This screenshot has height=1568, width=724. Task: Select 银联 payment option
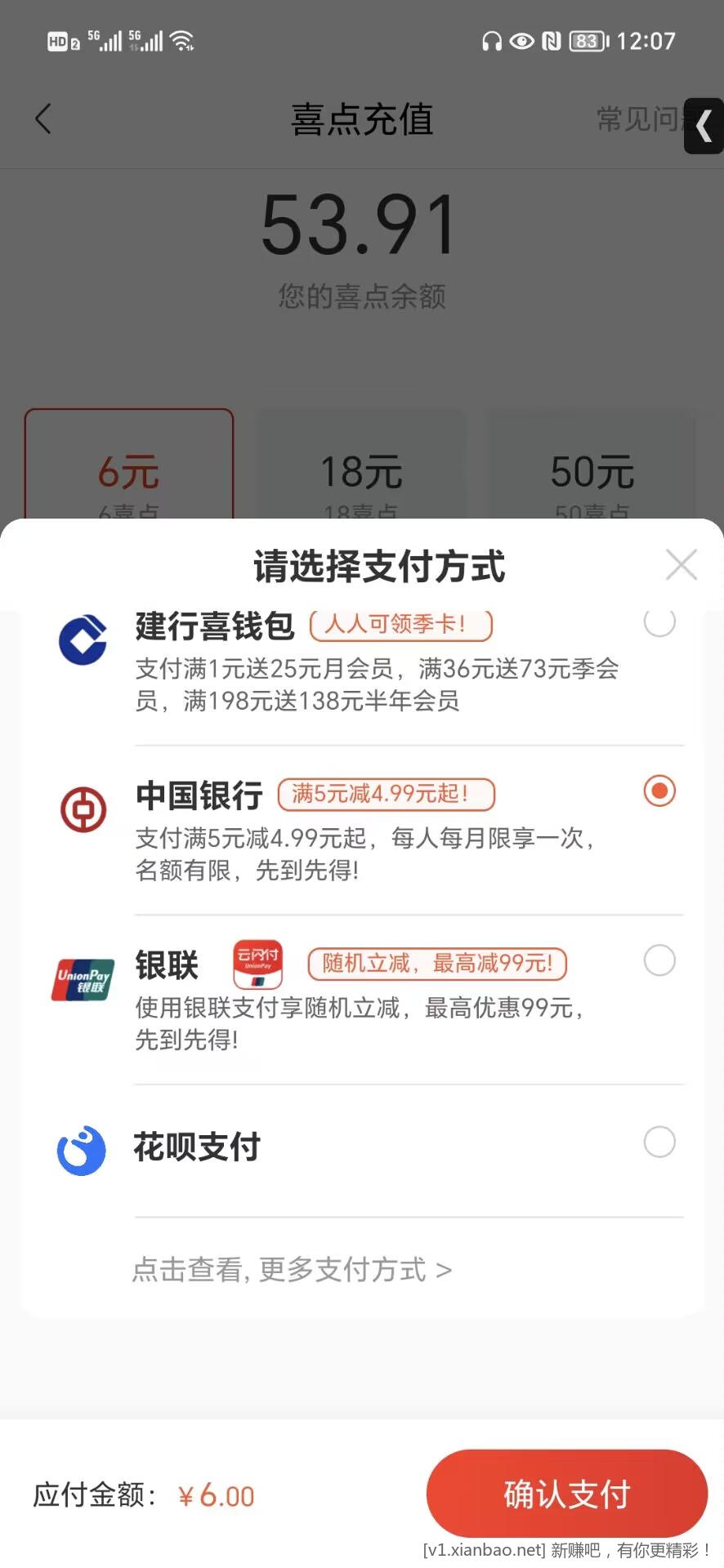coord(659,960)
